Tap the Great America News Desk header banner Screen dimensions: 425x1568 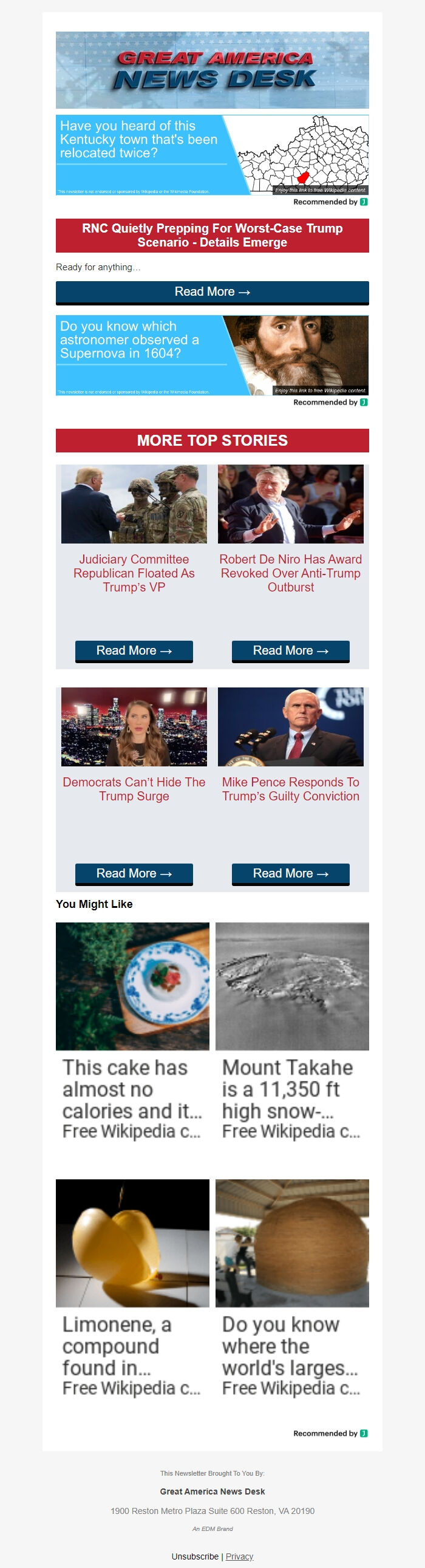tap(212, 70)
